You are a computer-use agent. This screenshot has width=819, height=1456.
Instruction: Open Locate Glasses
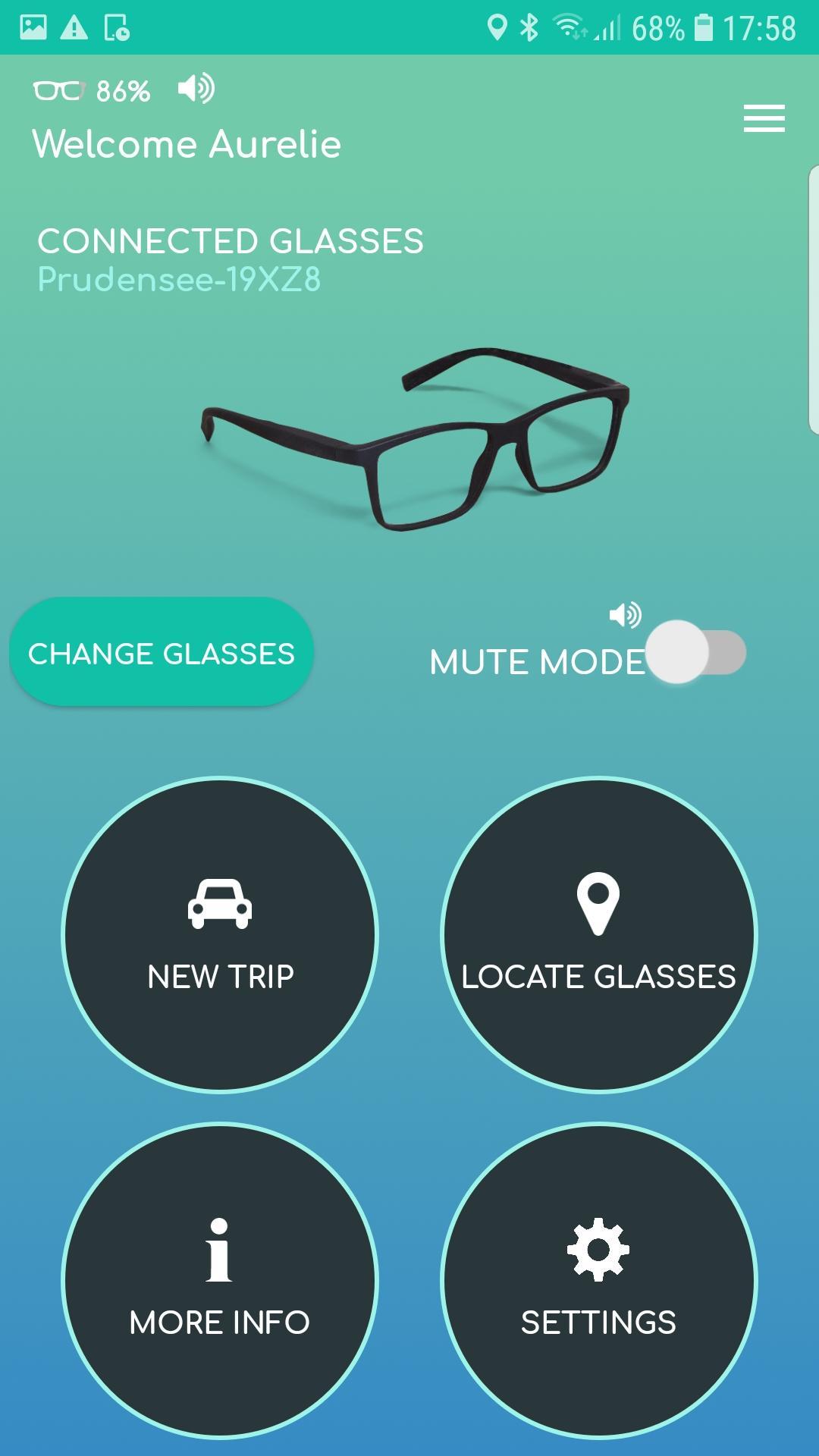(598, 935)
